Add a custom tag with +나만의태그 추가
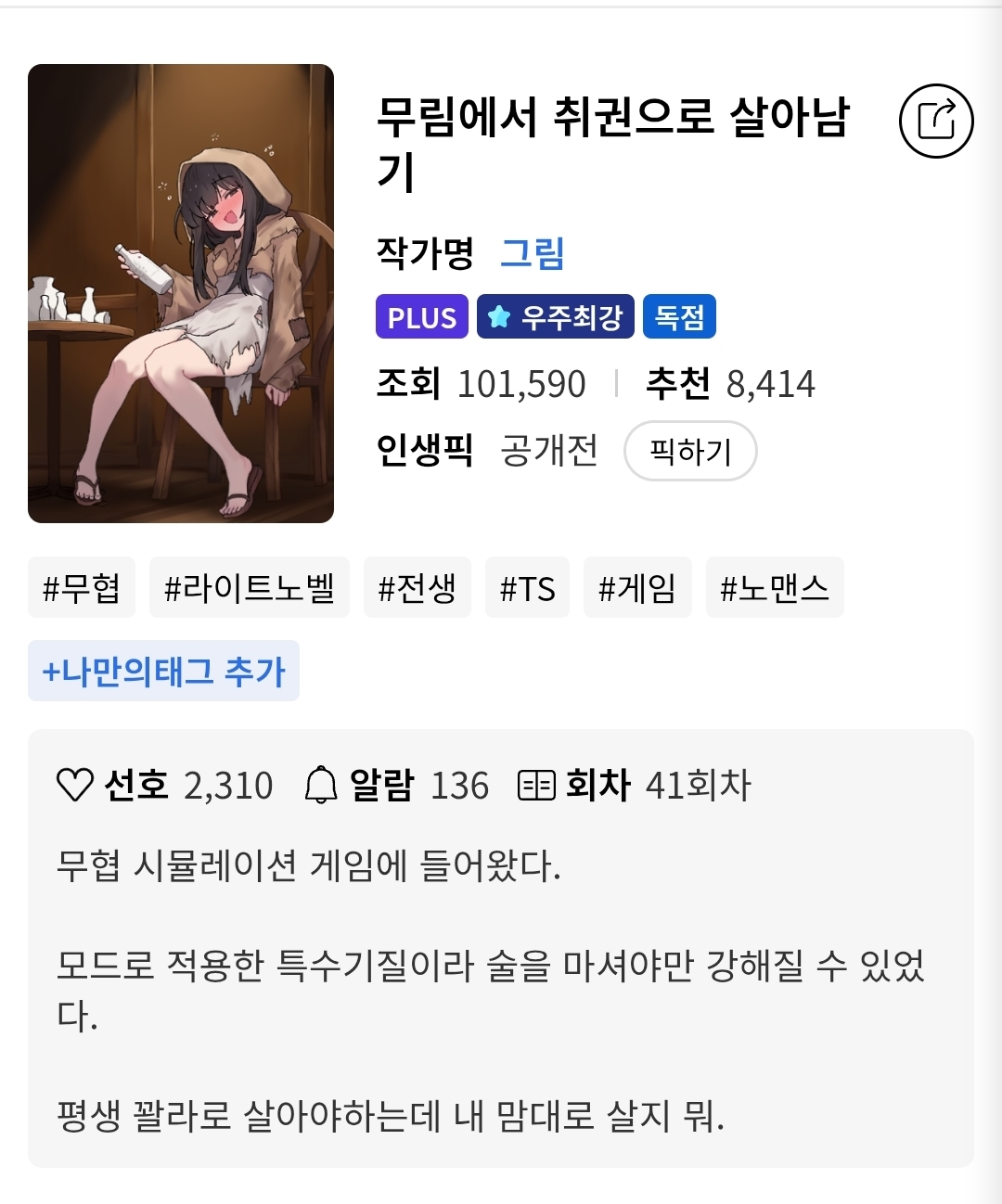 (x=163, y=671)
